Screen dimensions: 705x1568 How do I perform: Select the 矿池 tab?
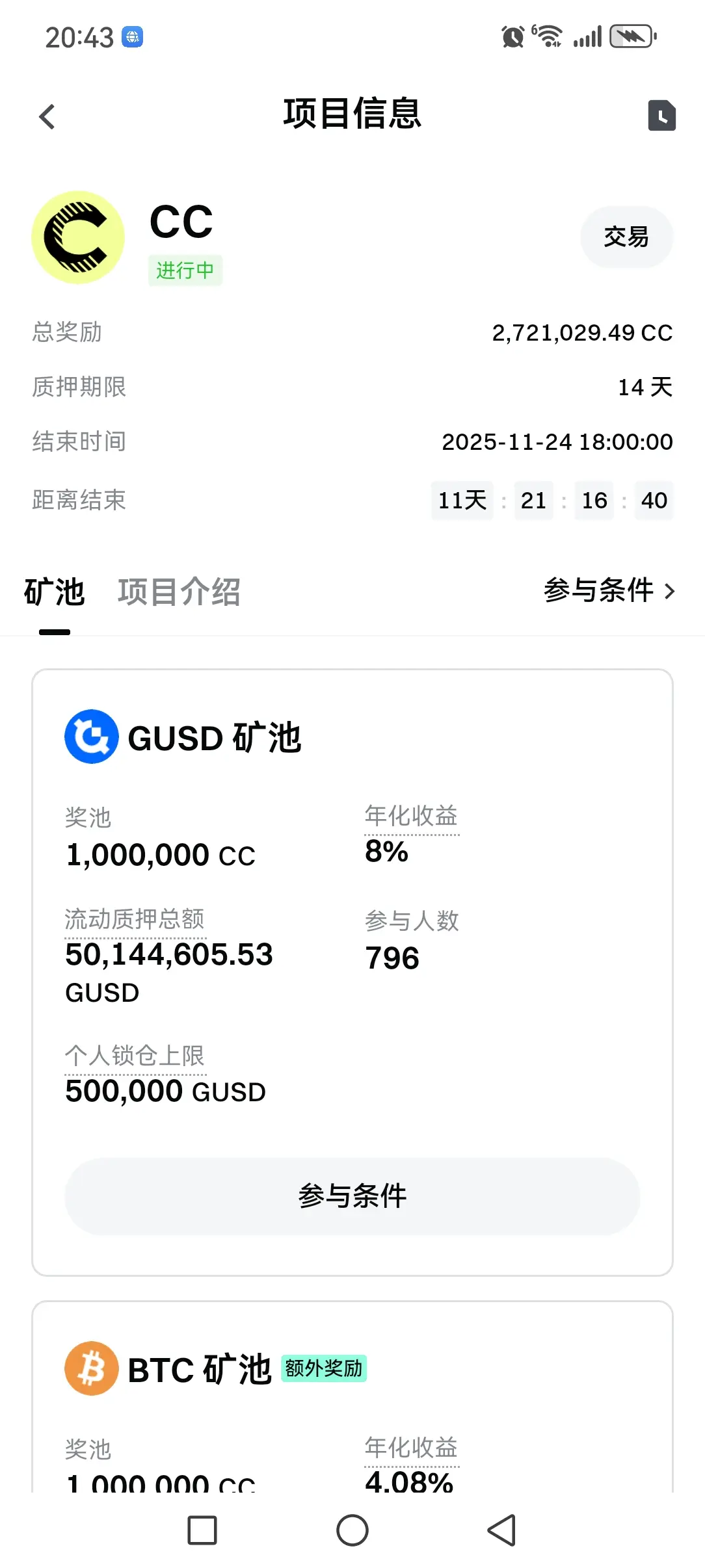point(55,592)
